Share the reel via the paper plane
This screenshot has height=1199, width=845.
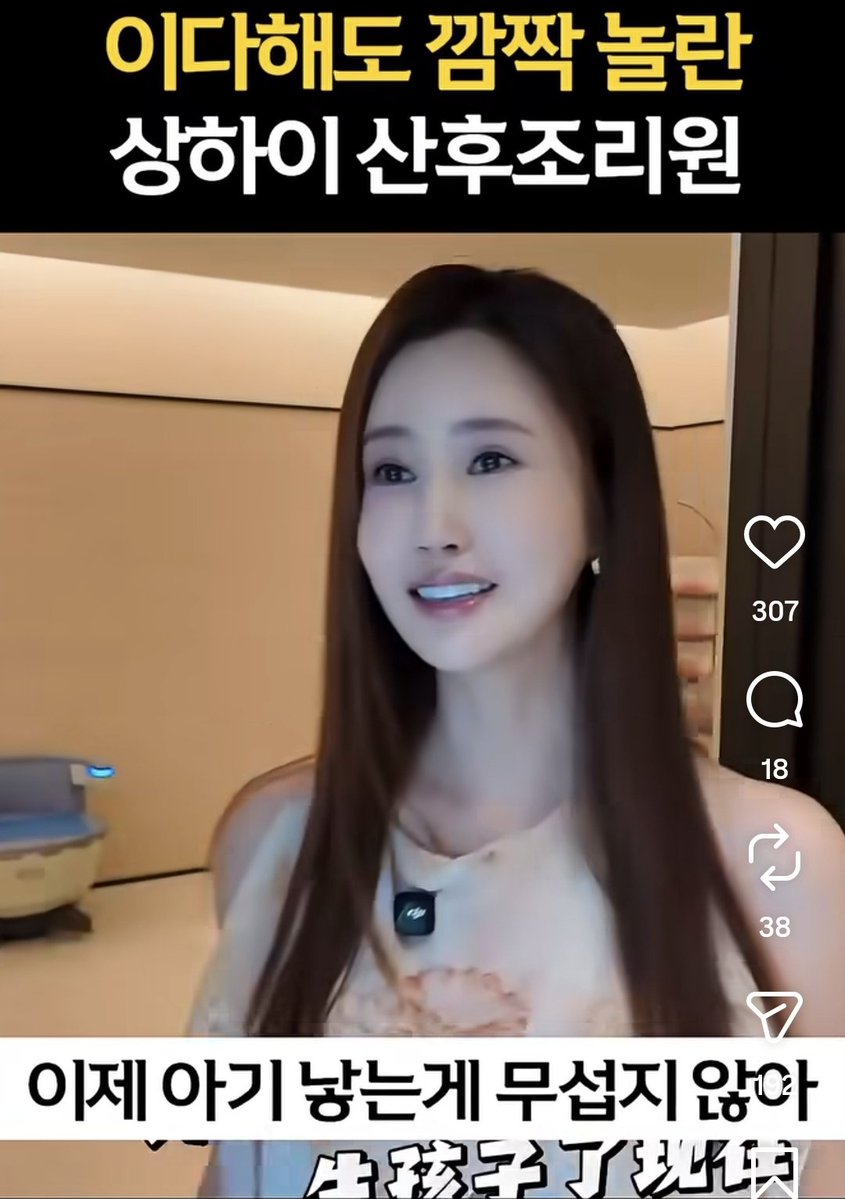tap(774, 1014)
